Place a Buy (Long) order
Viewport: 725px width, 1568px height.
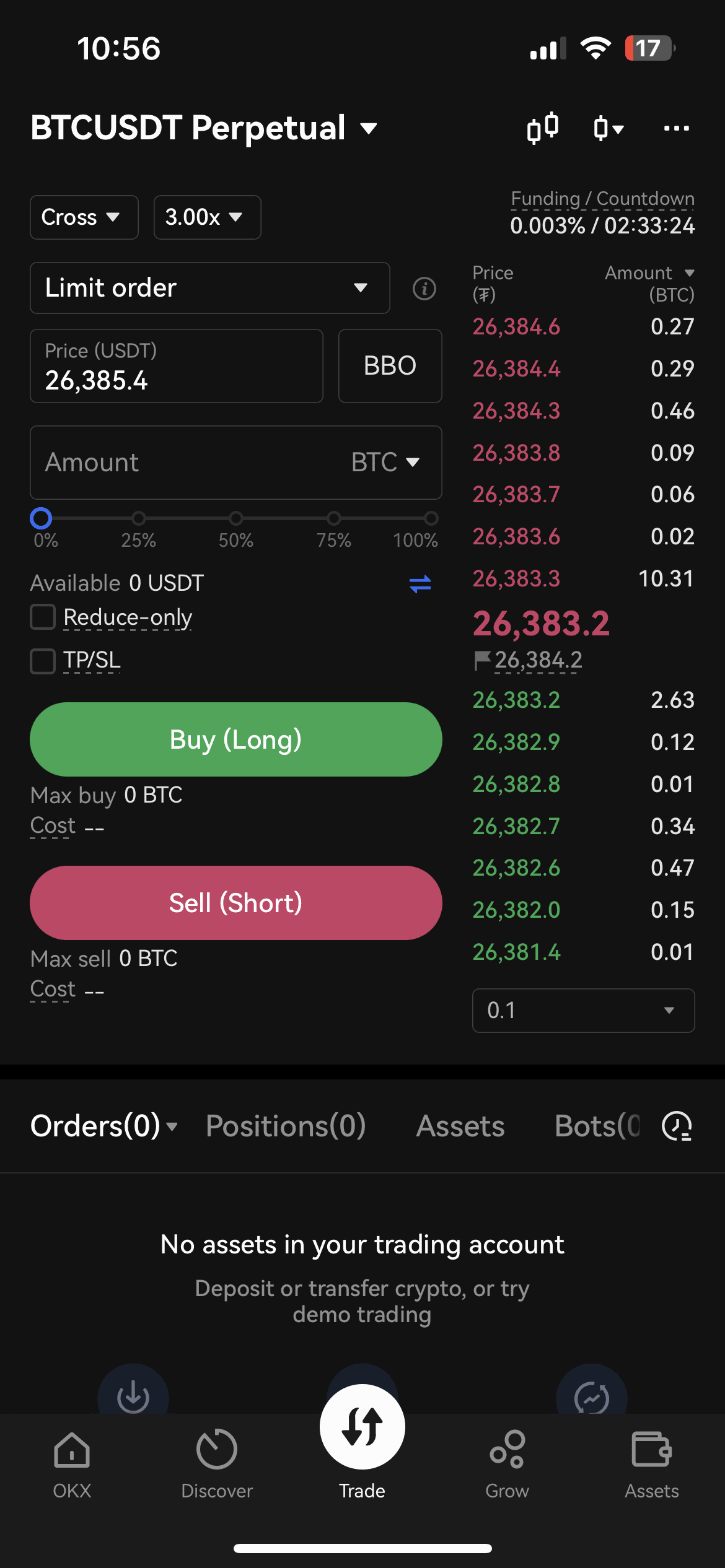[235, 739]
